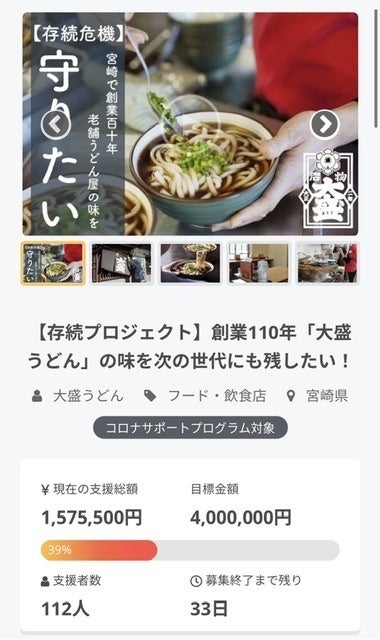The width and height of the screenshot is (380, 640).
Task: Select the third thumbnail of the udon bowl
Action: 190,263
